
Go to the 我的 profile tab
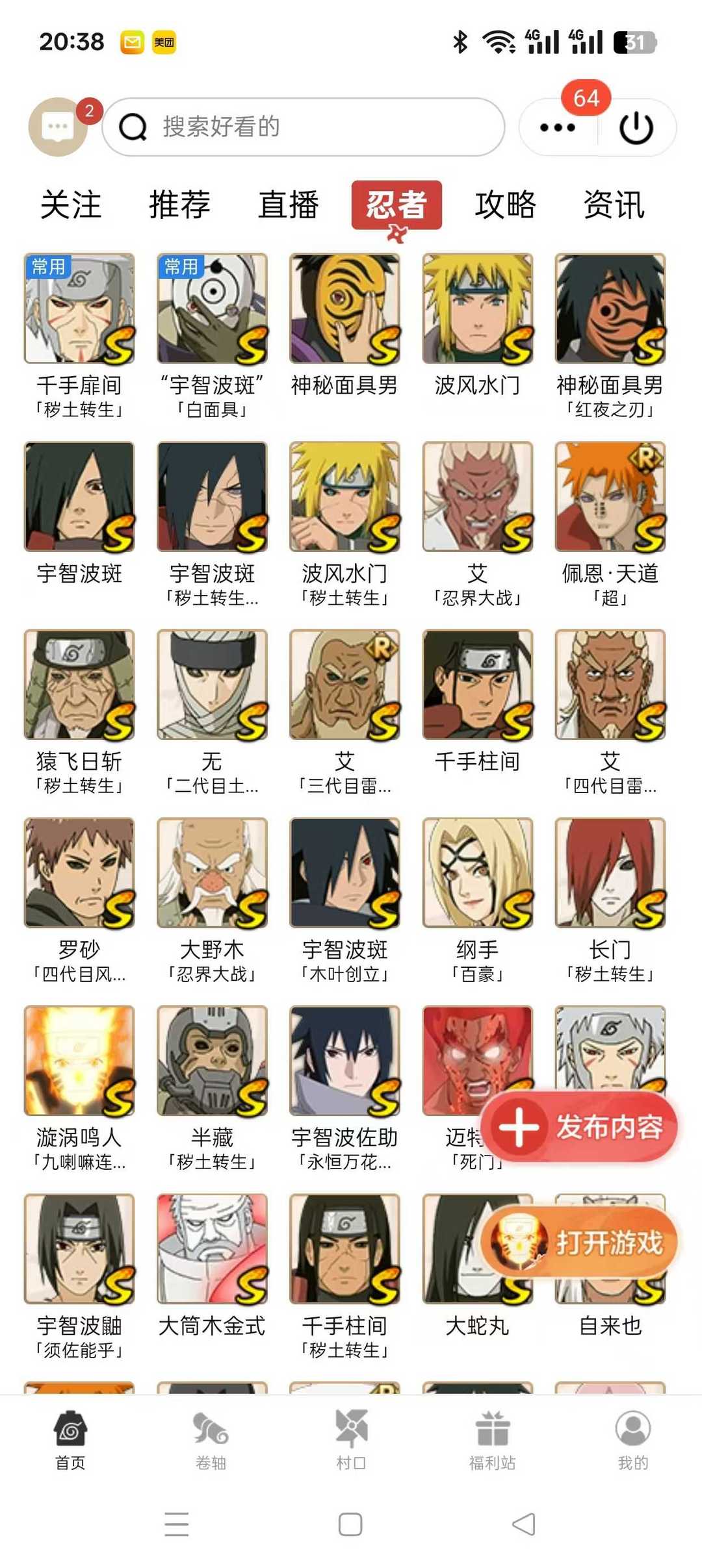click(x=632, y=1439)
